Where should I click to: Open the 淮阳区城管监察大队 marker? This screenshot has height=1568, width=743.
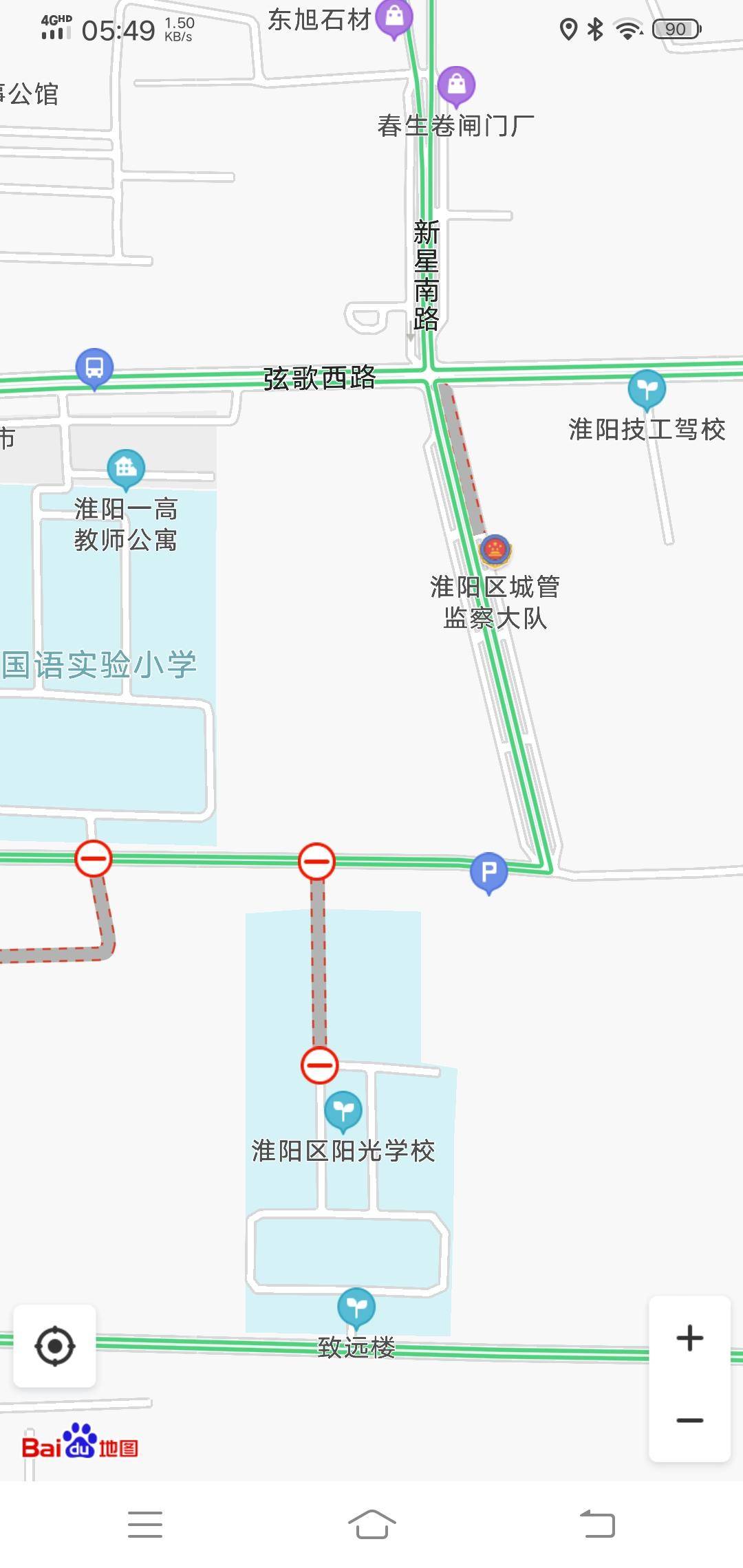[x=495, y=550]
